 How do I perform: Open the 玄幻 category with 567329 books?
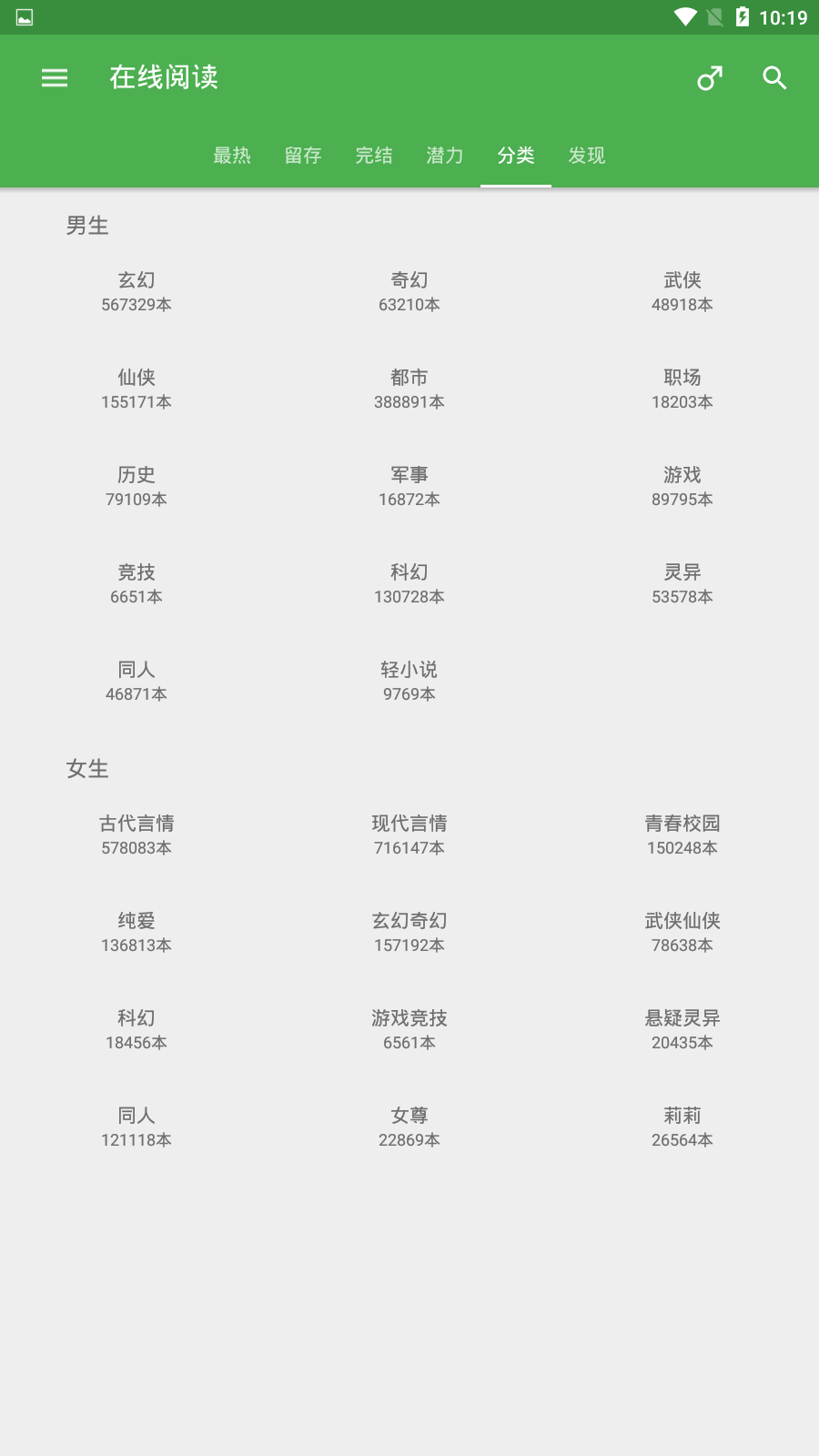tap(136, 291)
